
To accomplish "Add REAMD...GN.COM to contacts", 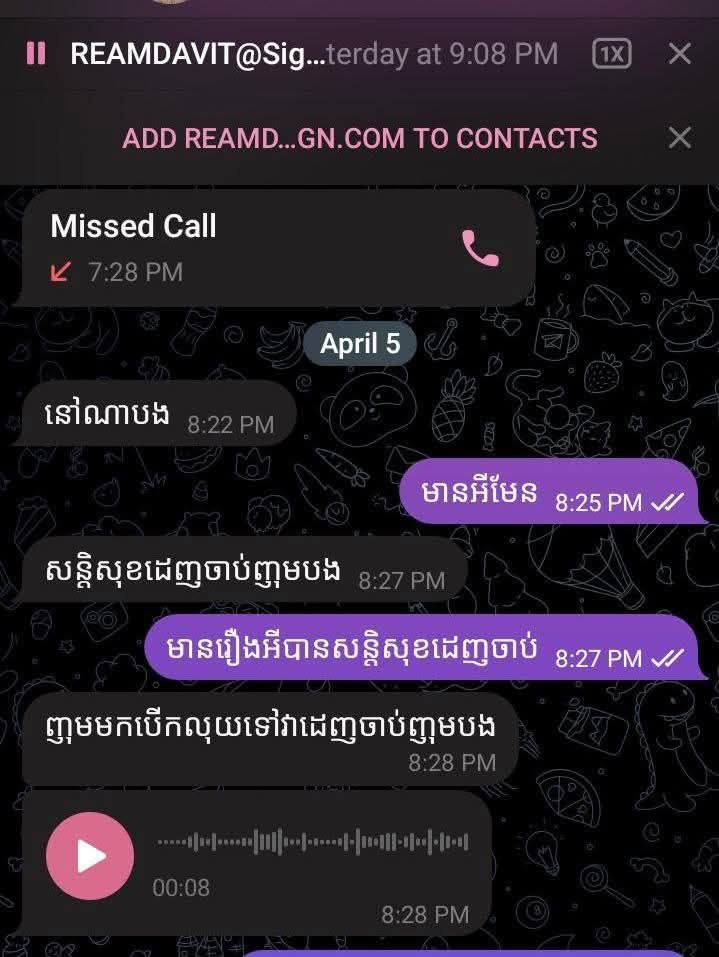I will pos(359,138).
